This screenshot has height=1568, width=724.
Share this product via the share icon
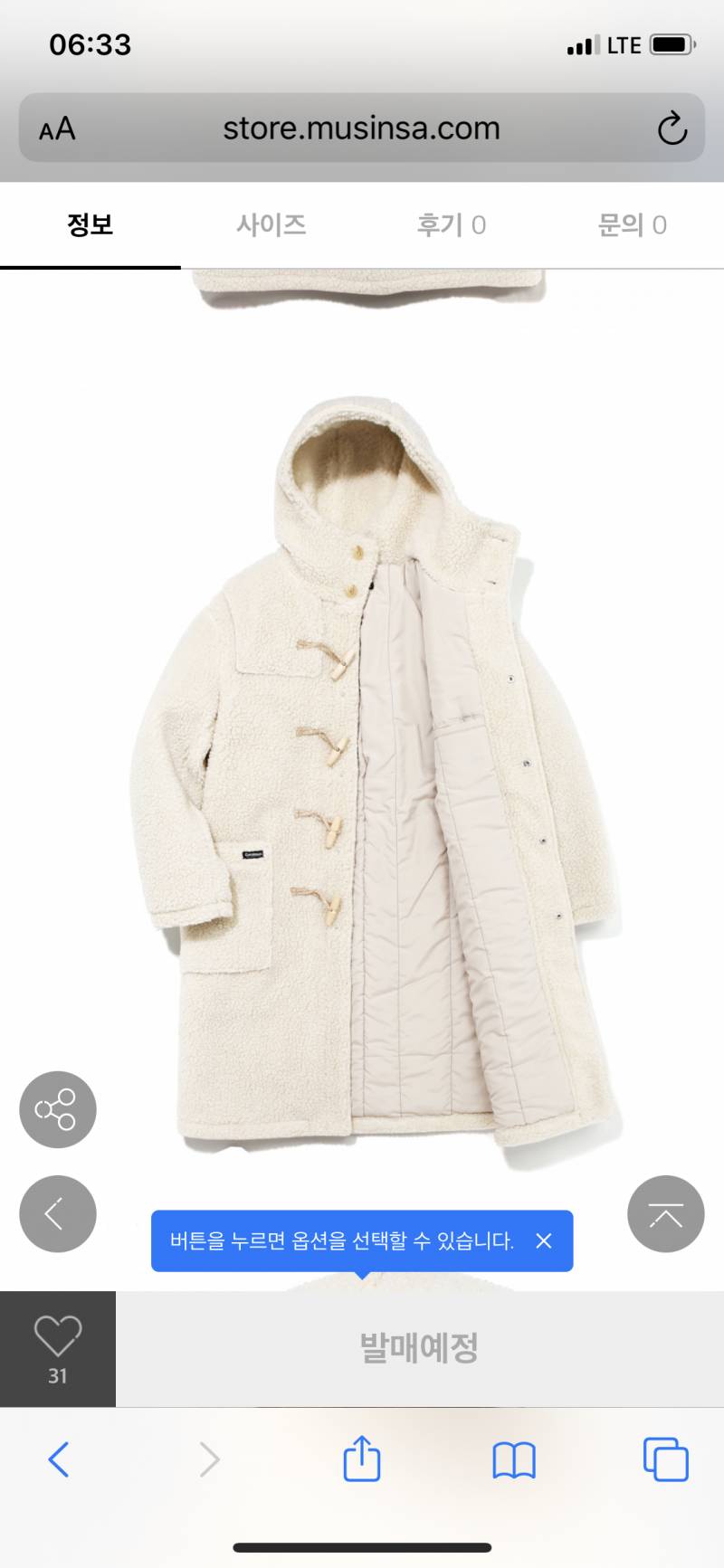tap(57, 1109)
